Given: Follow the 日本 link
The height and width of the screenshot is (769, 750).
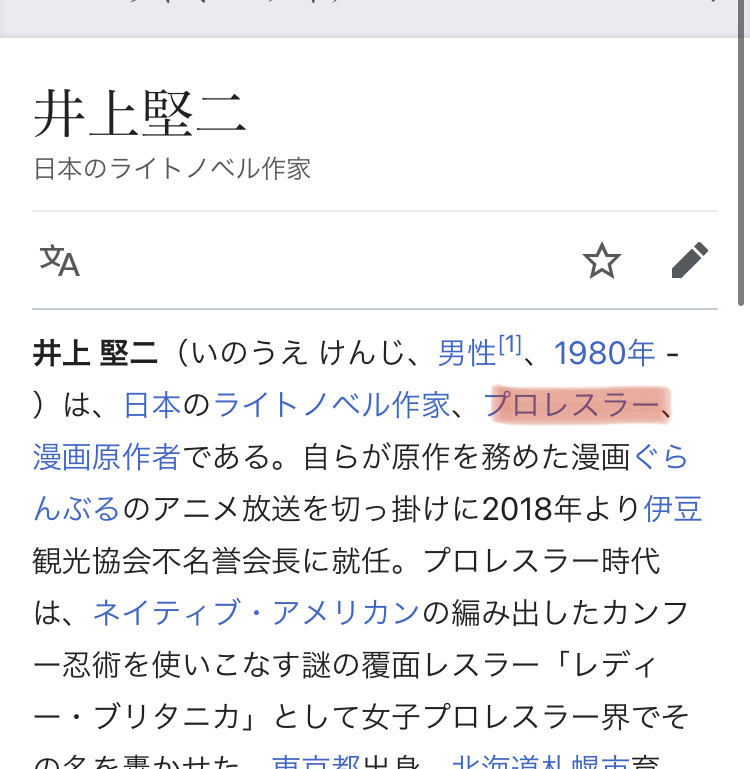Looking at the screenshot, I should 152,405.
